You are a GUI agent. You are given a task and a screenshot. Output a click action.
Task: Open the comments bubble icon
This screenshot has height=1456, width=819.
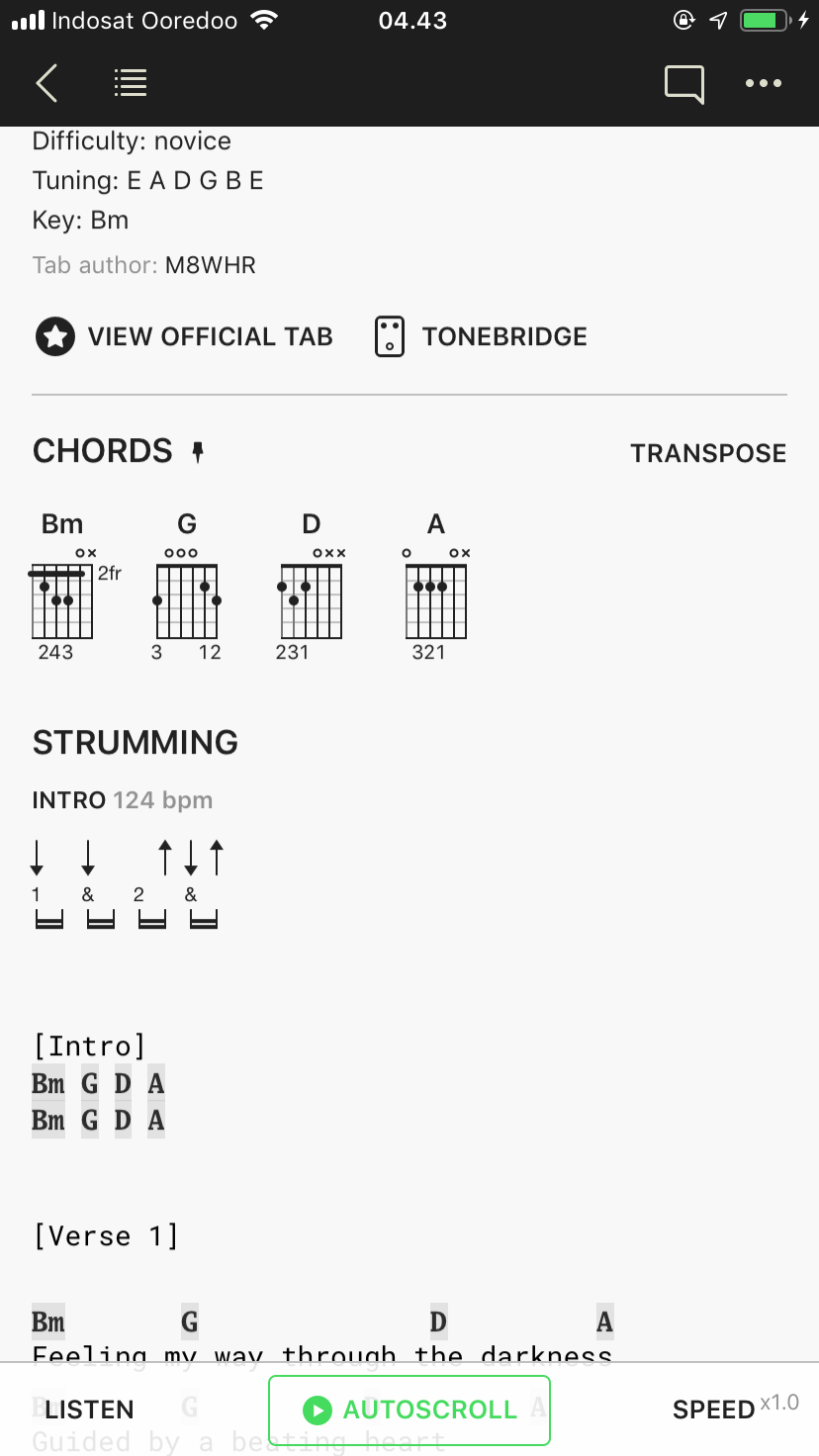coord(683,84)
